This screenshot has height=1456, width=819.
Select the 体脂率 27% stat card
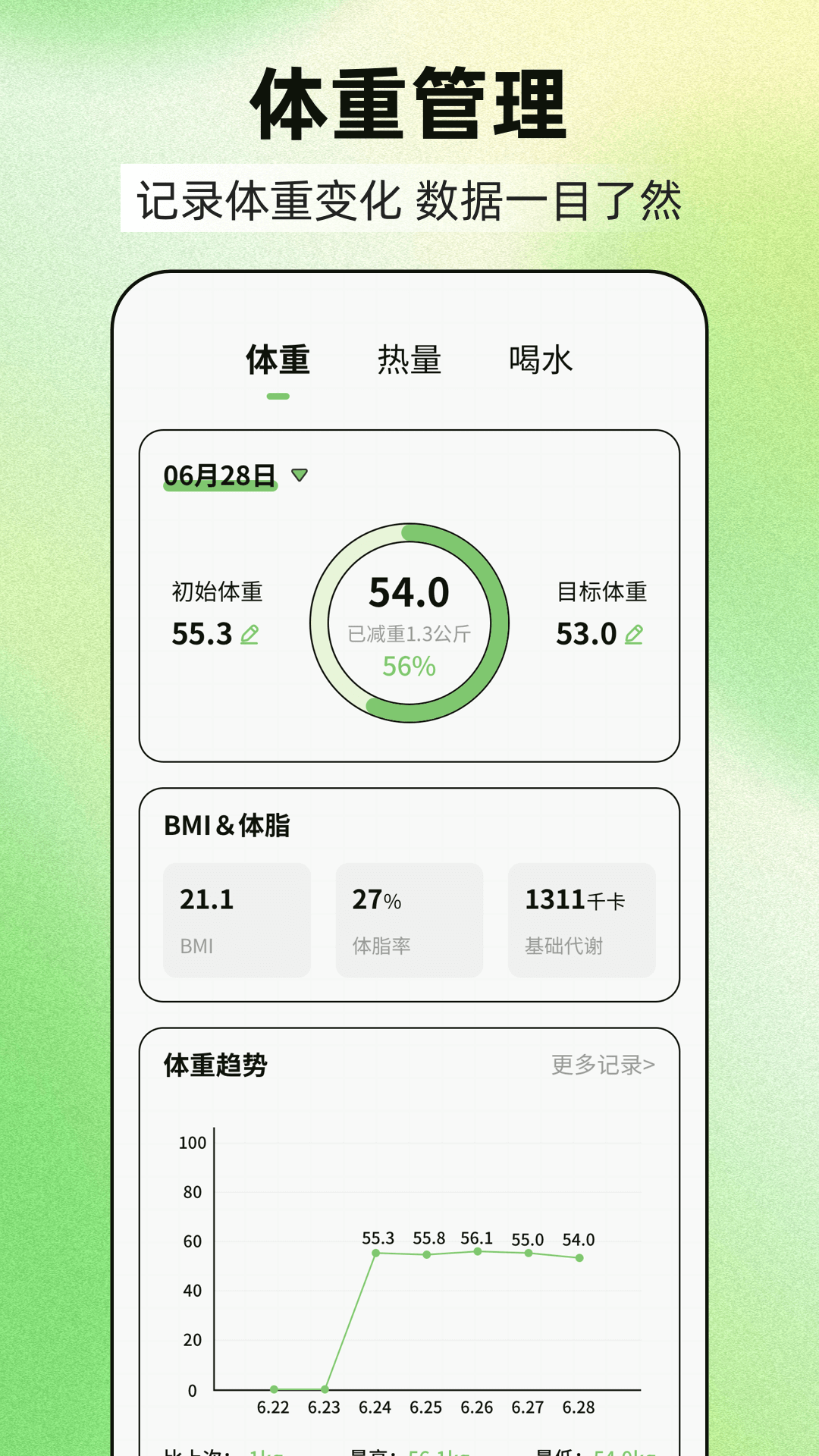[409, 919]
